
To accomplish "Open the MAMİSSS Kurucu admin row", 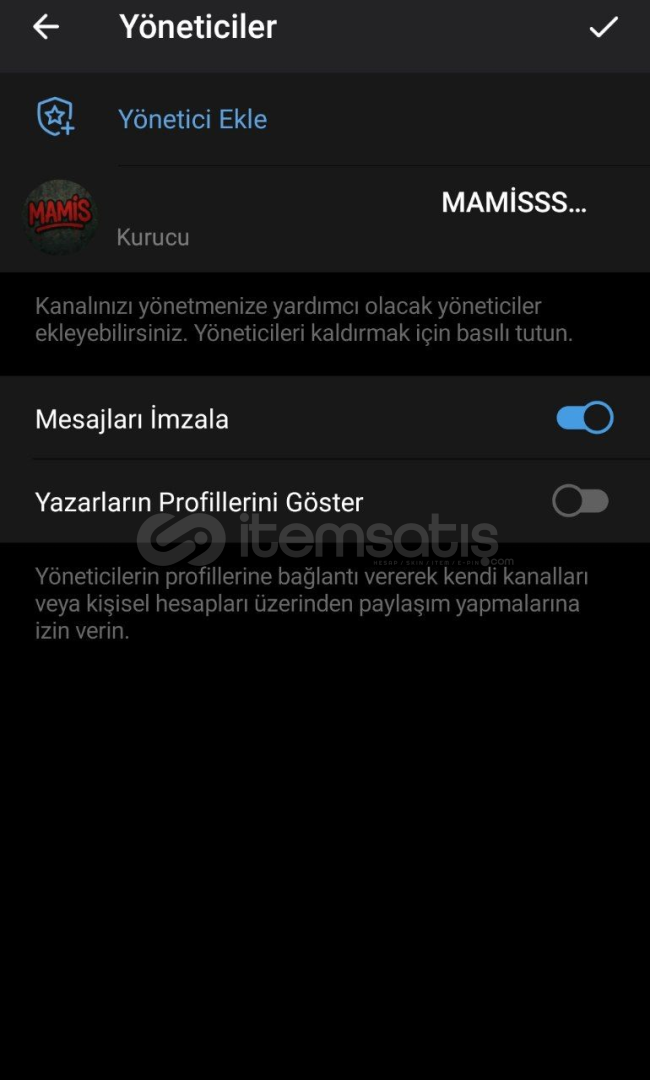I will coord(325,219).
